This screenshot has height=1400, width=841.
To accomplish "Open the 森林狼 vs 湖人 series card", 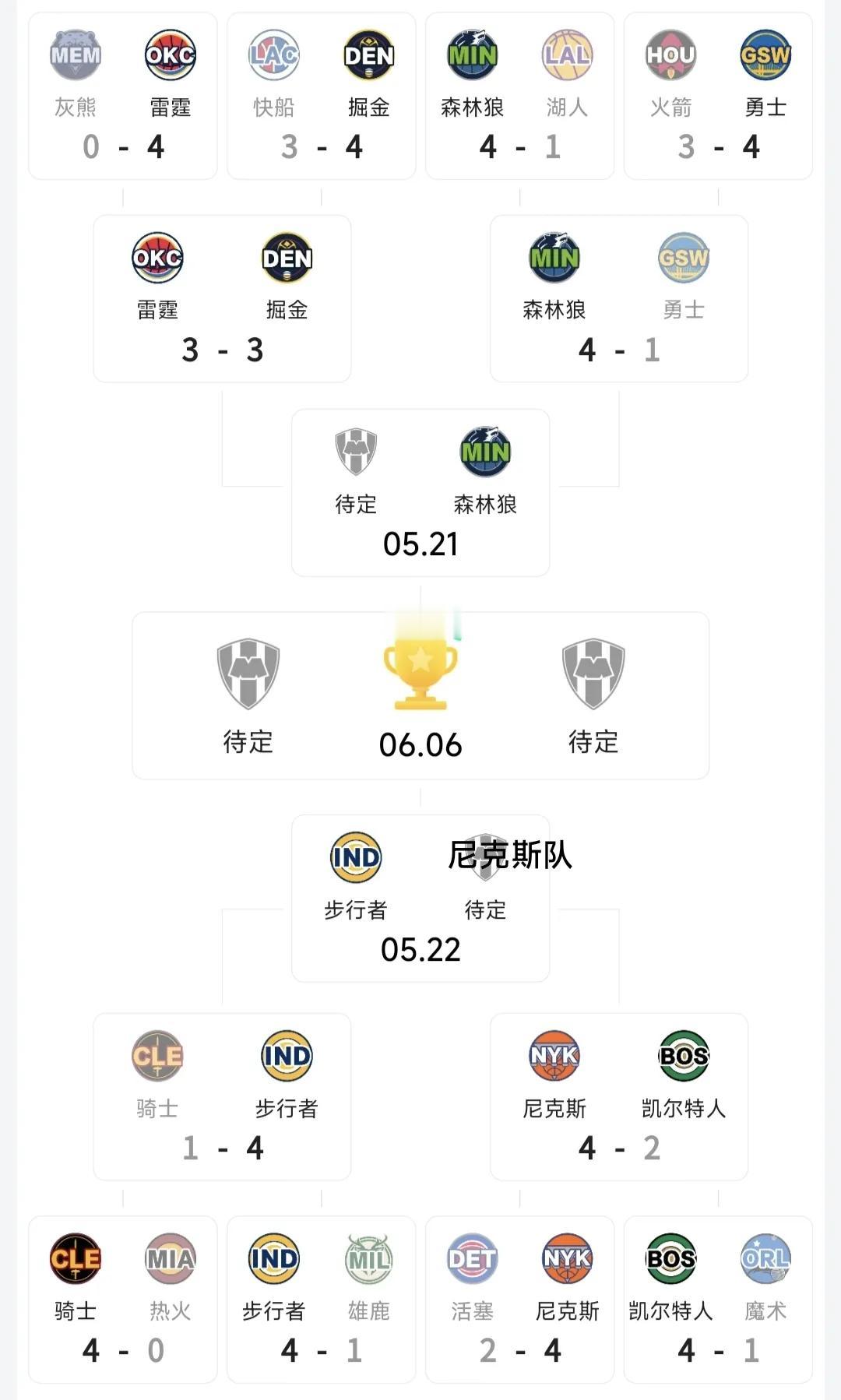I will (520, 96).
